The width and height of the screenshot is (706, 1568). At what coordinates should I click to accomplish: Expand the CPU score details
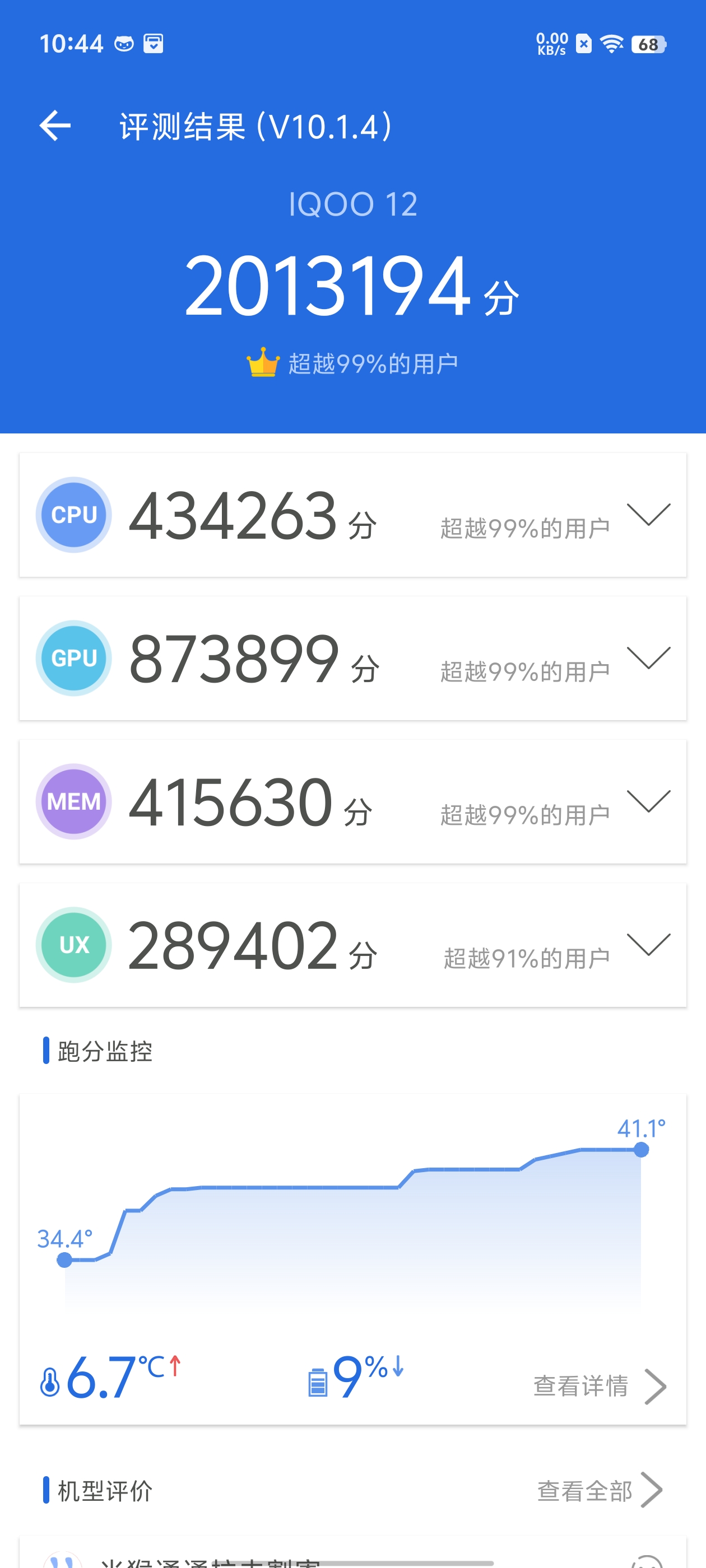click(649, 514)
